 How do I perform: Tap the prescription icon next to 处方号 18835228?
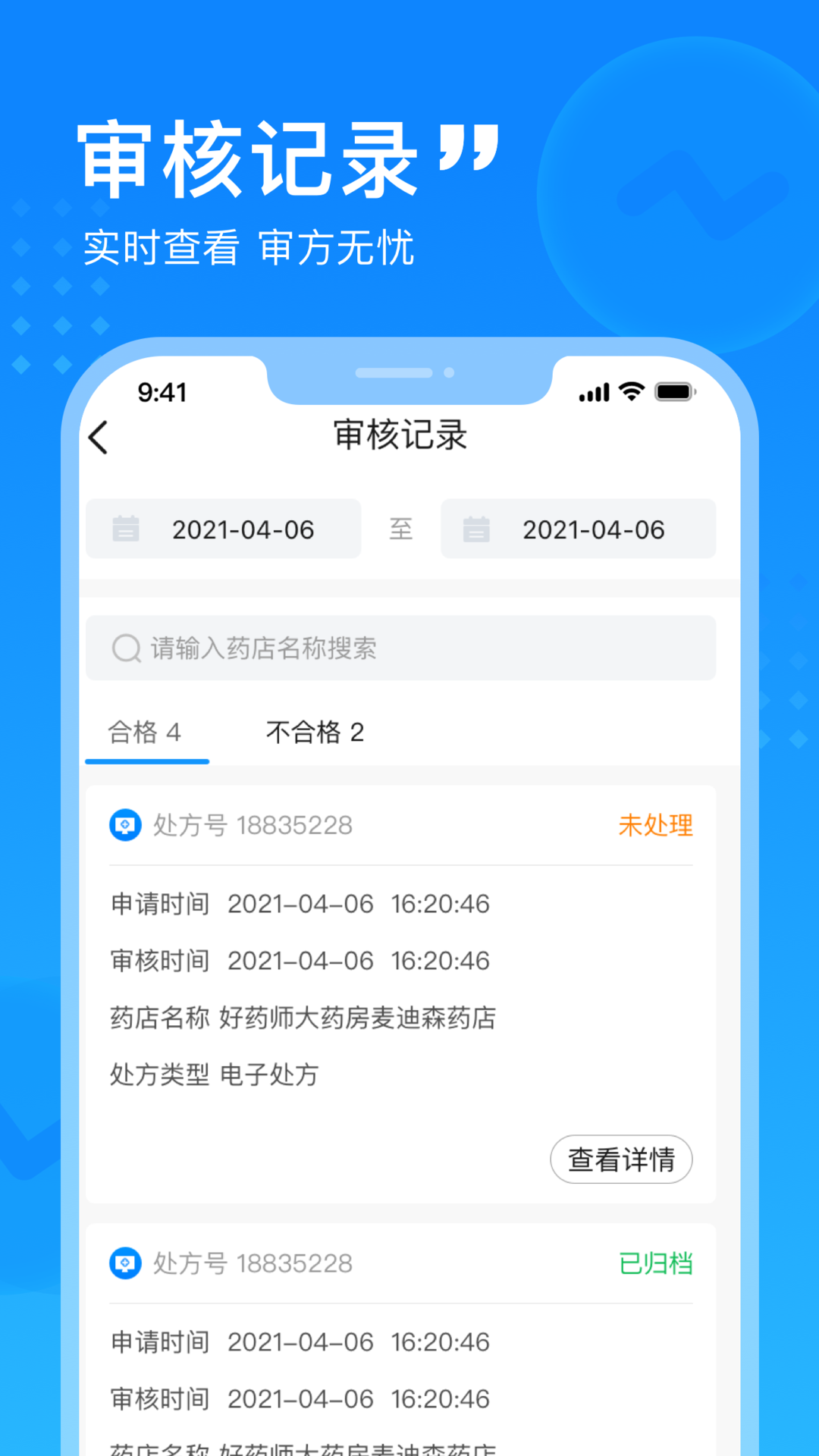coord(126,826)
